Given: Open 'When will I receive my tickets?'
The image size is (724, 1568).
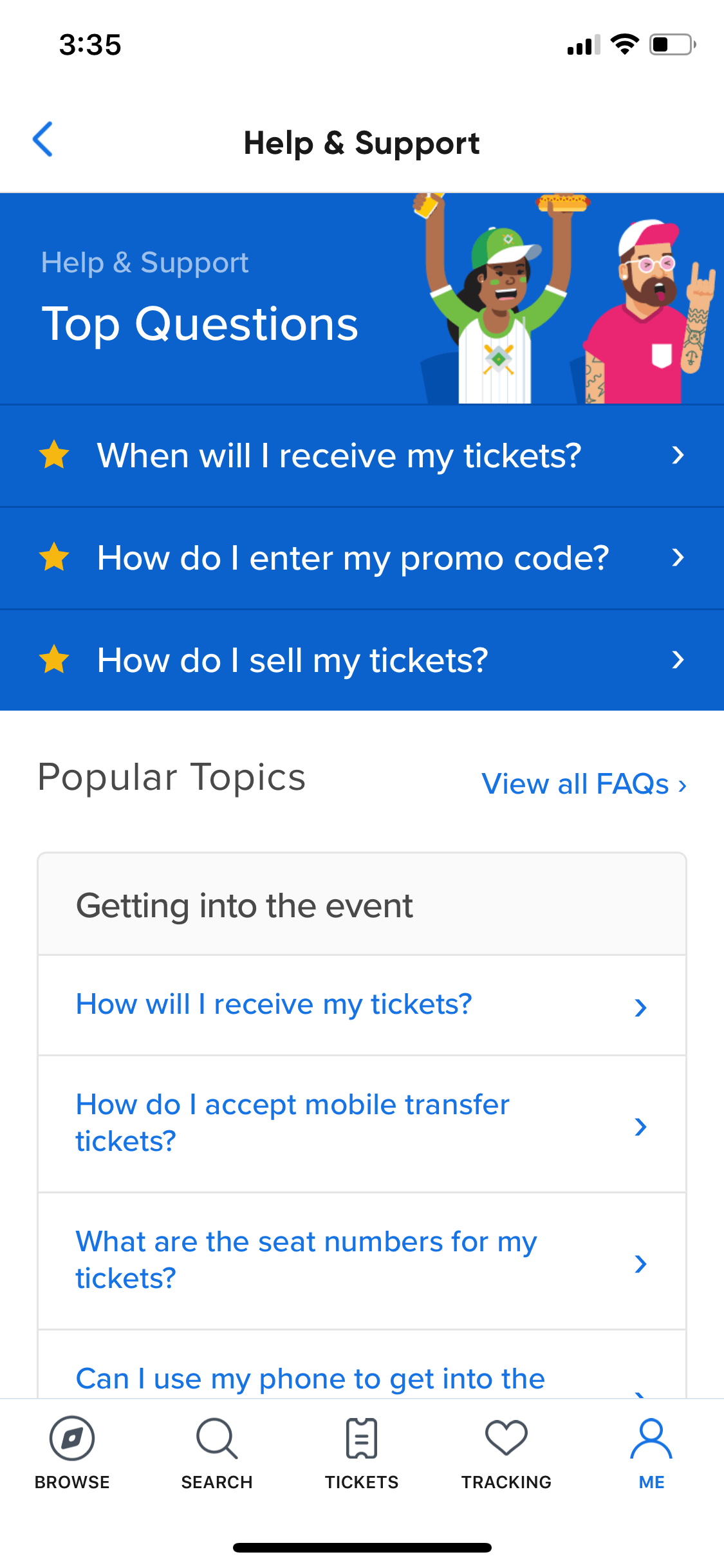Looking at the screenshot, I should pyautogui.click(x=362, y=456).
